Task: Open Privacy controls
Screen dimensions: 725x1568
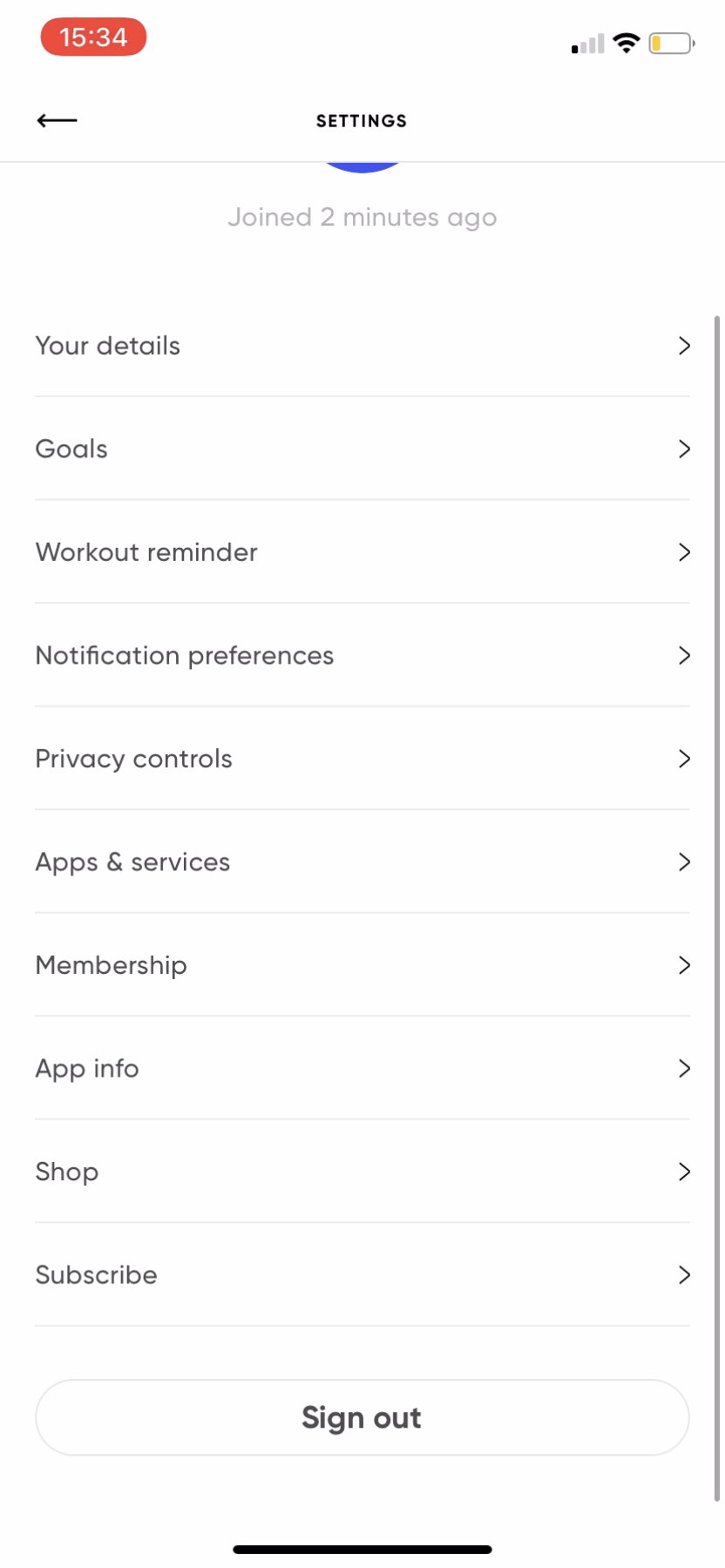Action: click(133, 759)
